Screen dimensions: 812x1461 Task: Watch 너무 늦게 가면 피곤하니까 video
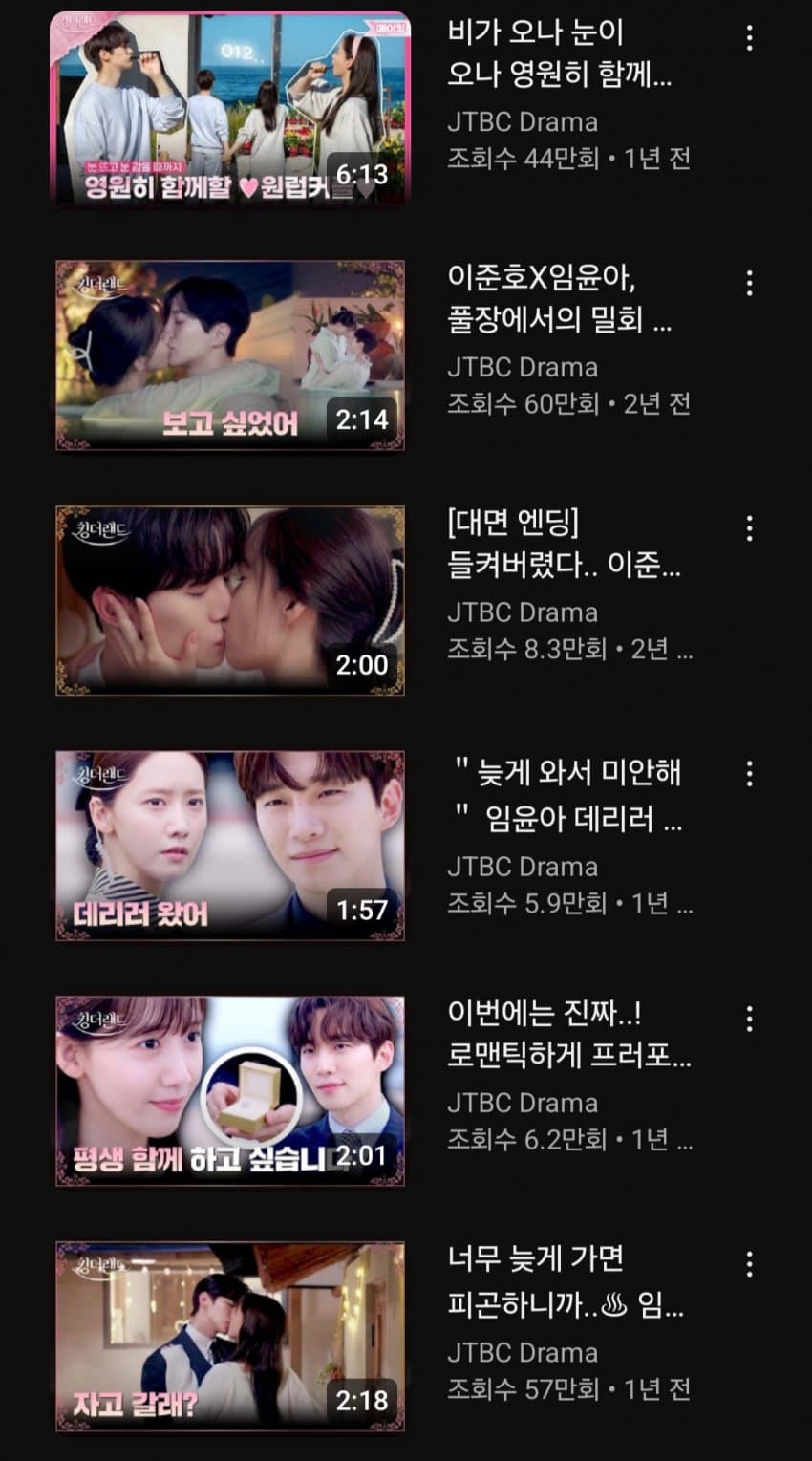[229, 1336]
